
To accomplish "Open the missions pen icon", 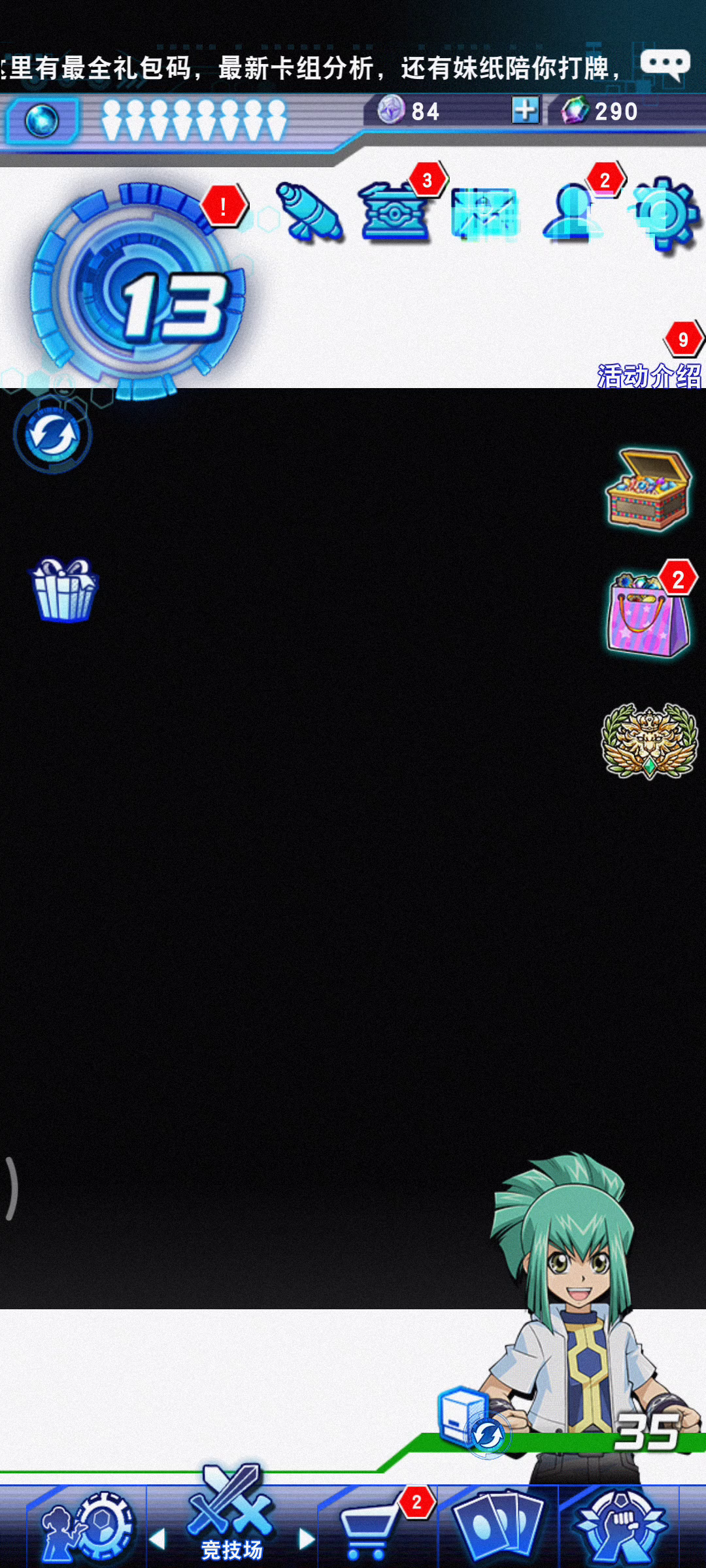I will [310, 212].
